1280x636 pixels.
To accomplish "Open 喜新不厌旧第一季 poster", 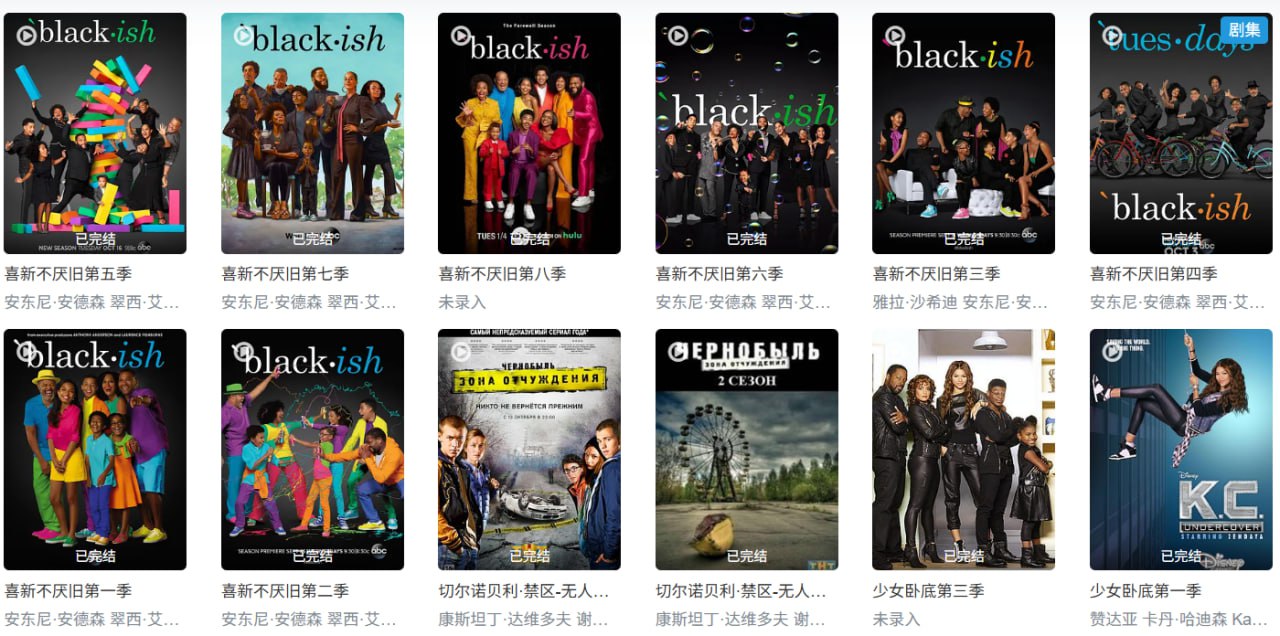I will click(95, 450).
